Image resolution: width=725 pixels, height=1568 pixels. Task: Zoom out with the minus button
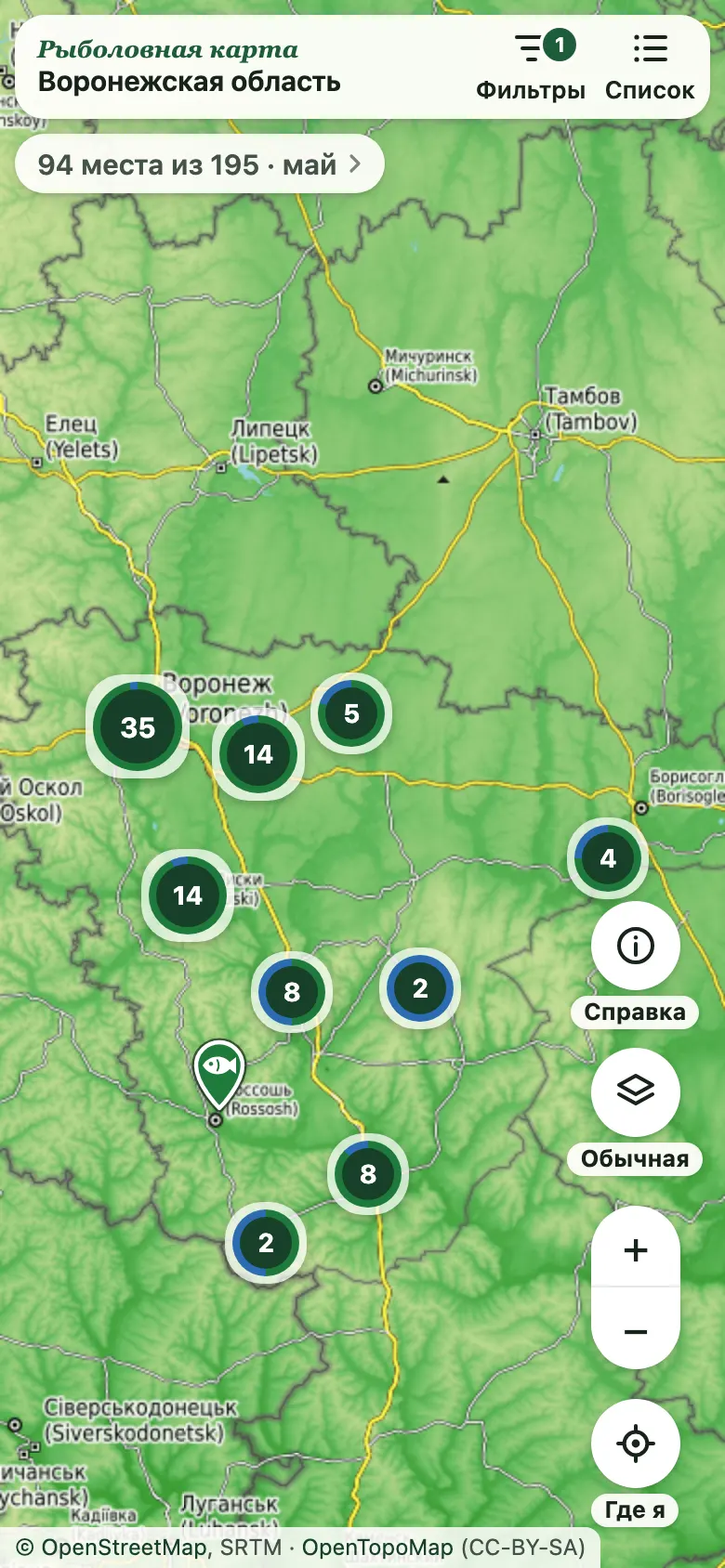coord(636,1330)
